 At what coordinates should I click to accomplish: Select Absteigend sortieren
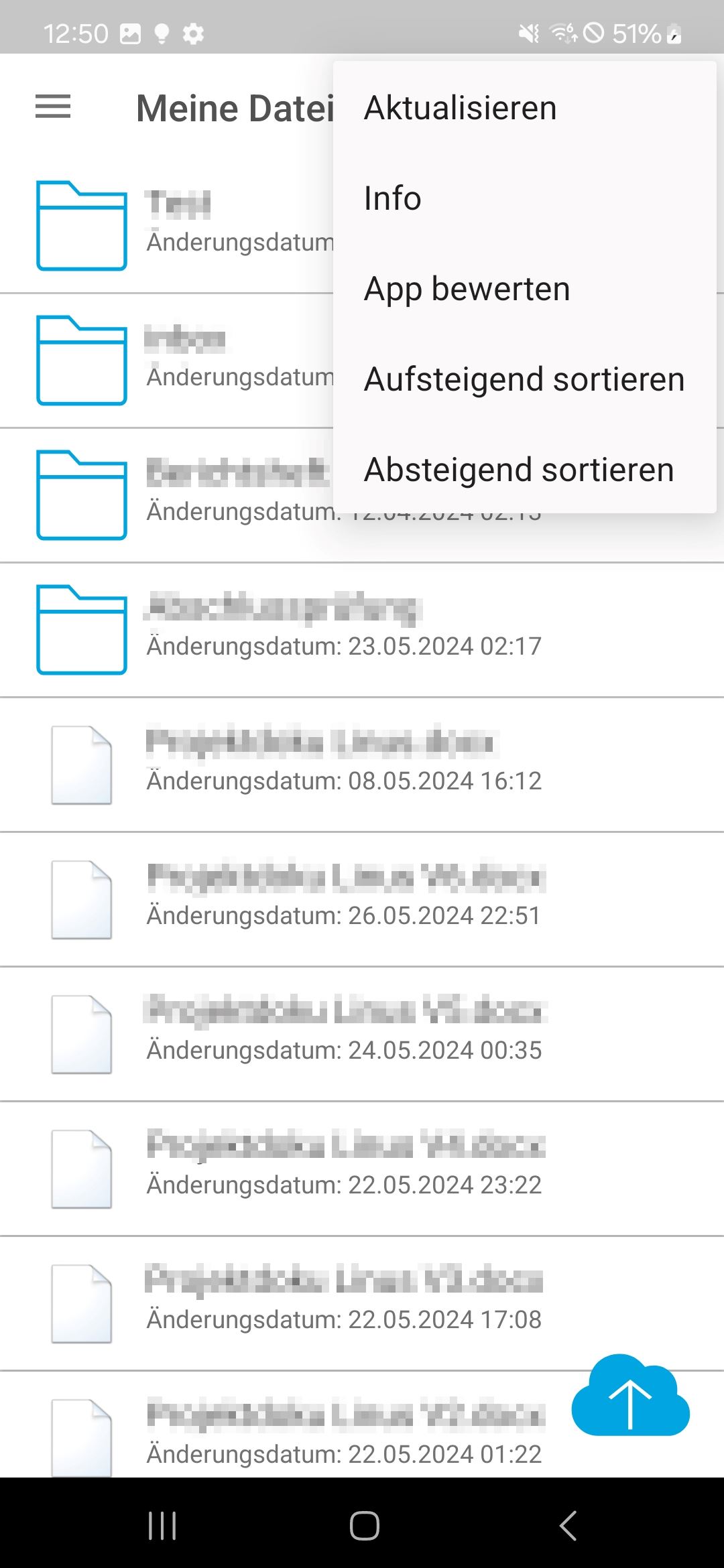coord(524,470)
